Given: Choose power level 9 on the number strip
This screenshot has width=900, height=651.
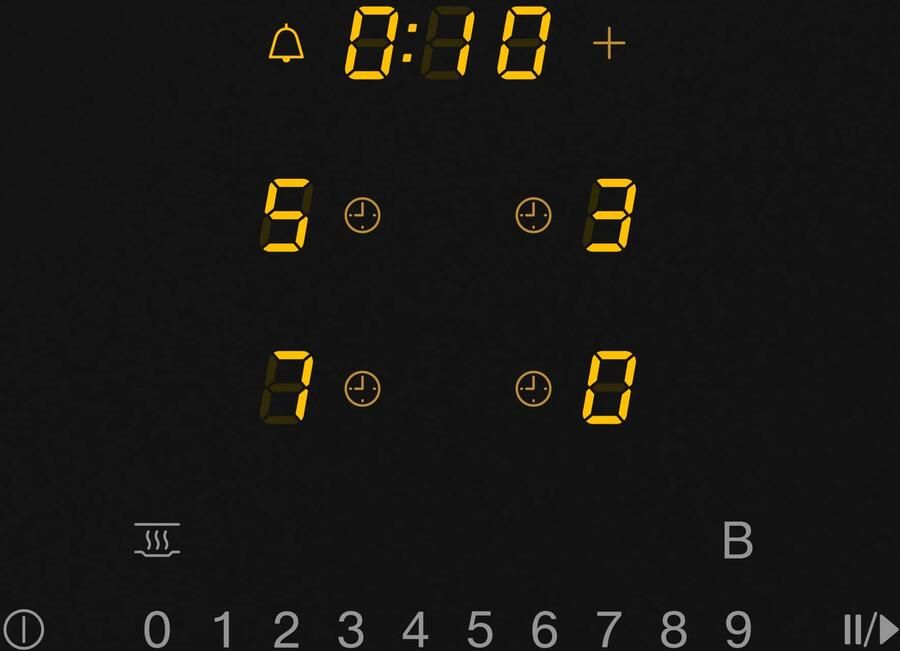Looking at the screenshot, I should pyautogui.click(x=738, y=630).
